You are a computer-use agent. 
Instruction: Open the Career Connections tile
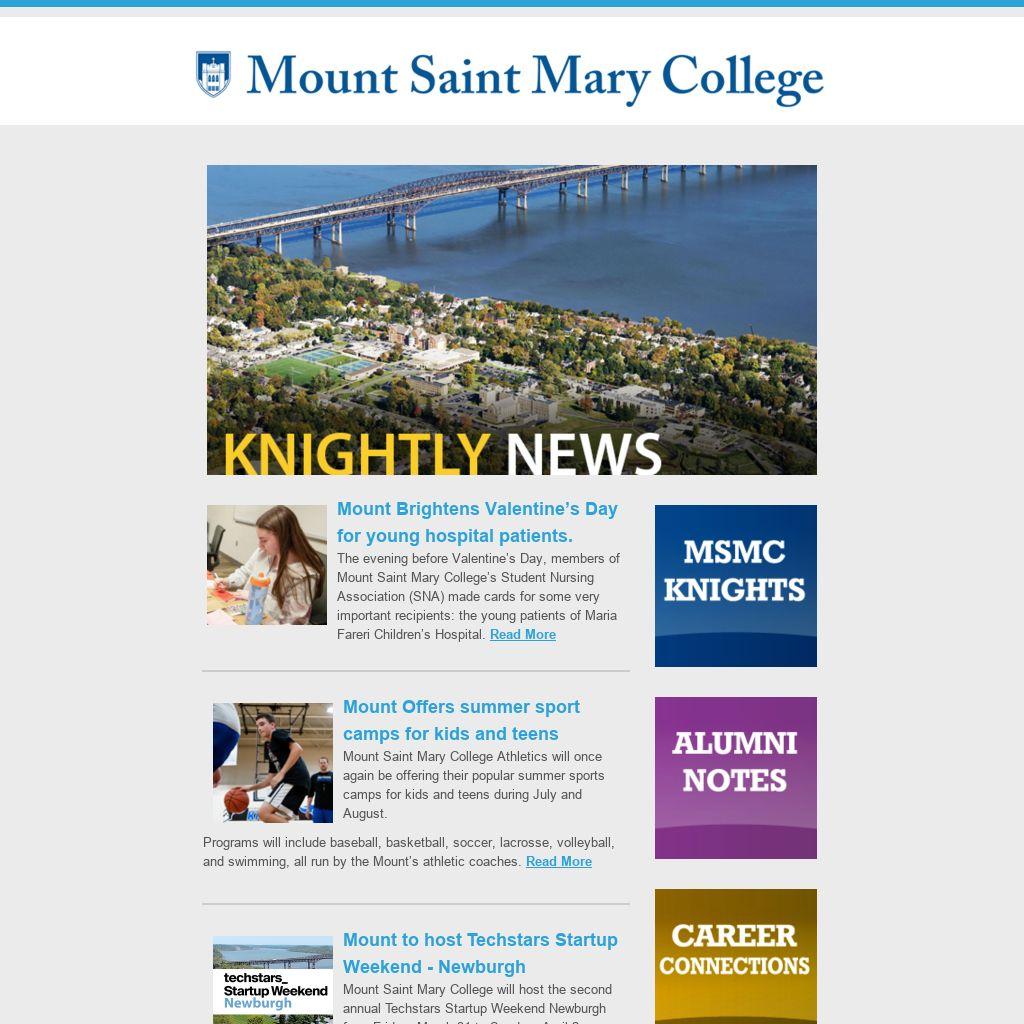coord(735,955)
